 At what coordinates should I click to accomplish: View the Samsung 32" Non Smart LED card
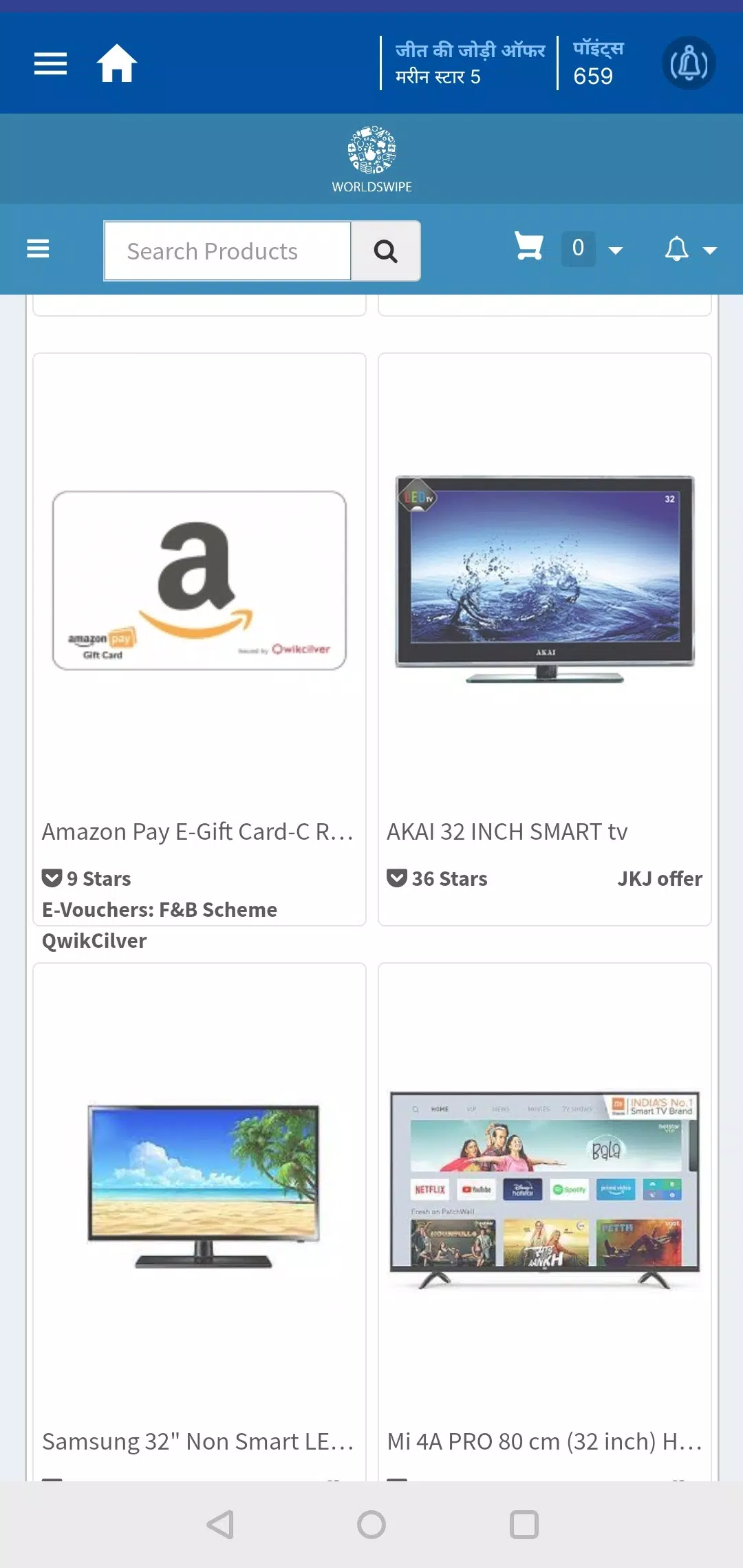(200, 1222)
